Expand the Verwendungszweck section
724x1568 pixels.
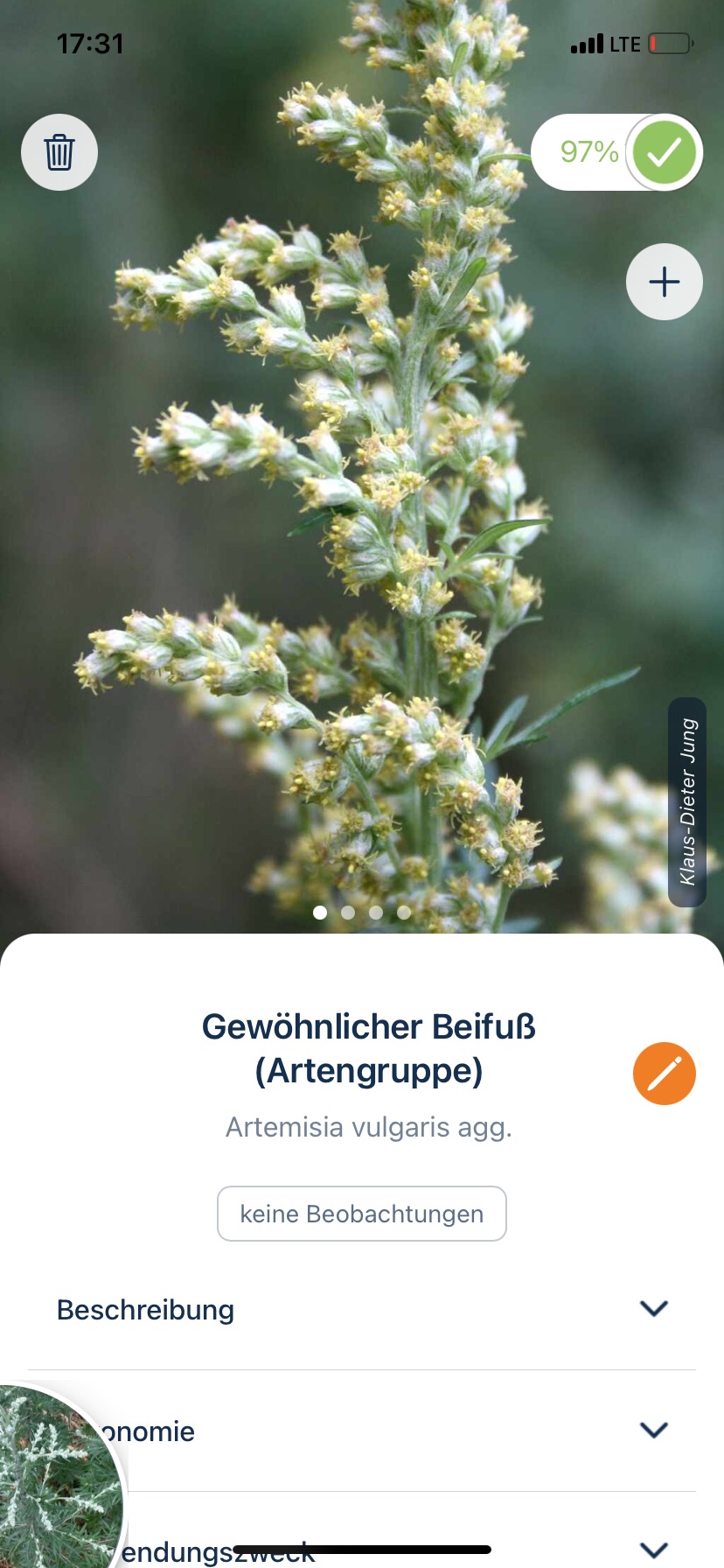653,1549
